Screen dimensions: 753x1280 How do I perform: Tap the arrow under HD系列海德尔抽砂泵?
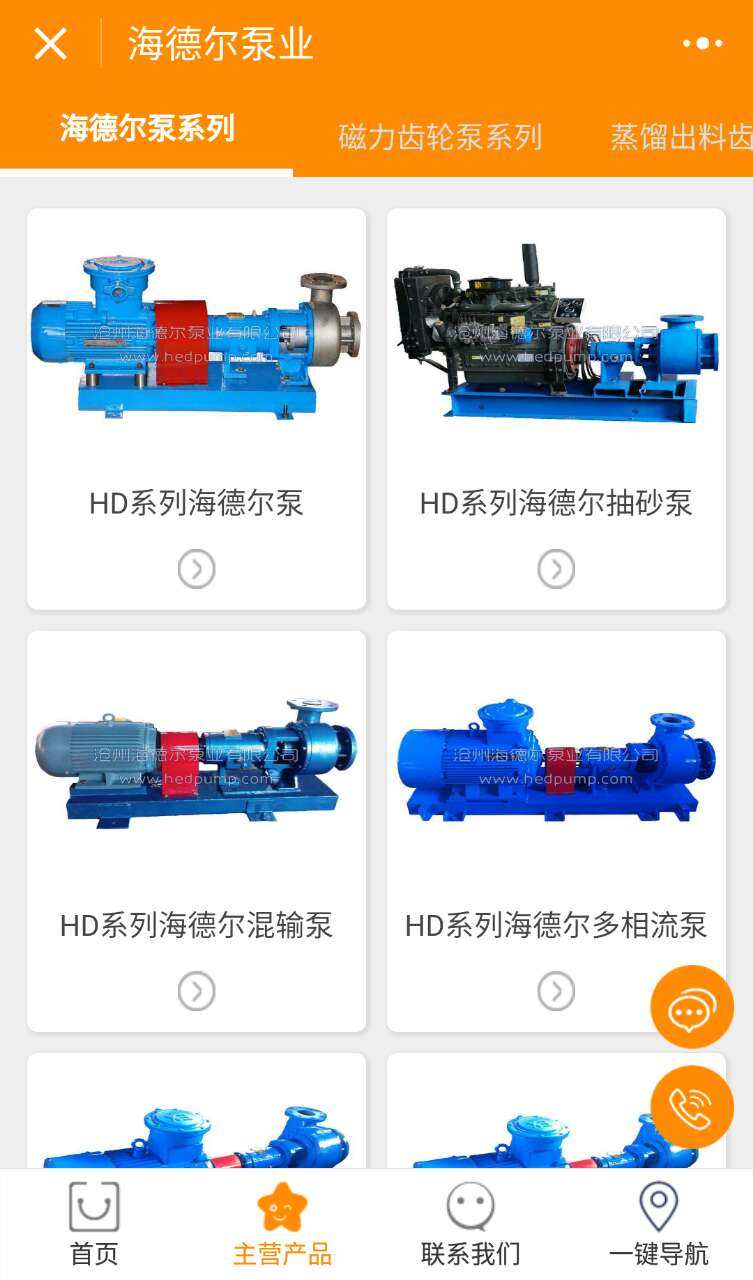(556, 569)
